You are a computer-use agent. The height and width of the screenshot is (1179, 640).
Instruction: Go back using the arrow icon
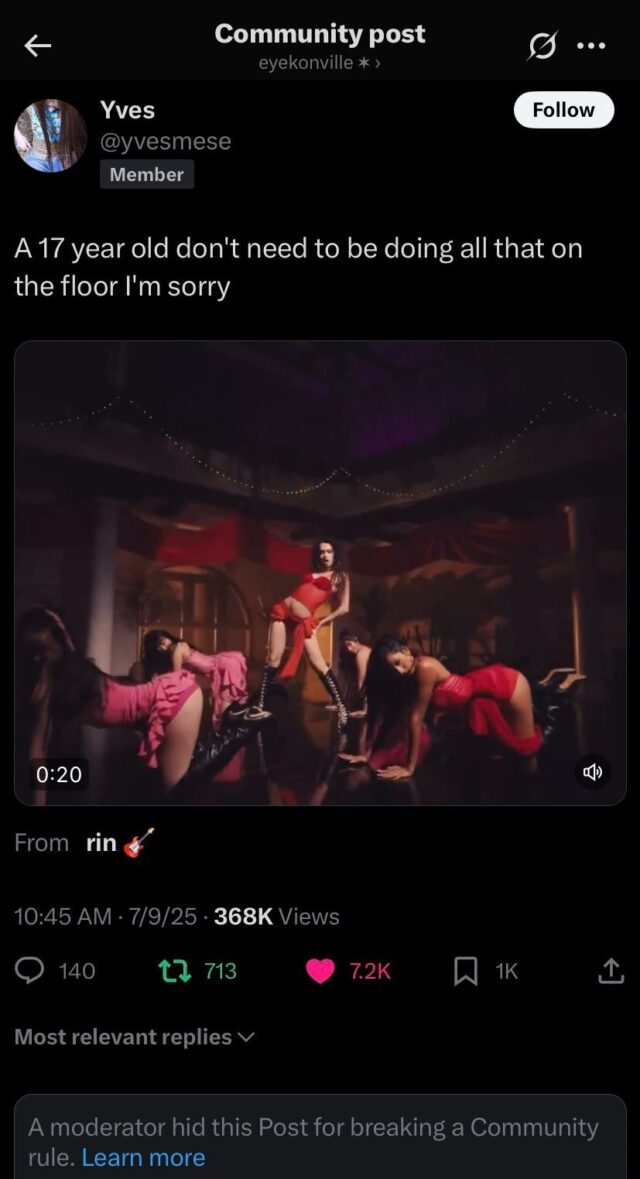point(38,46)
